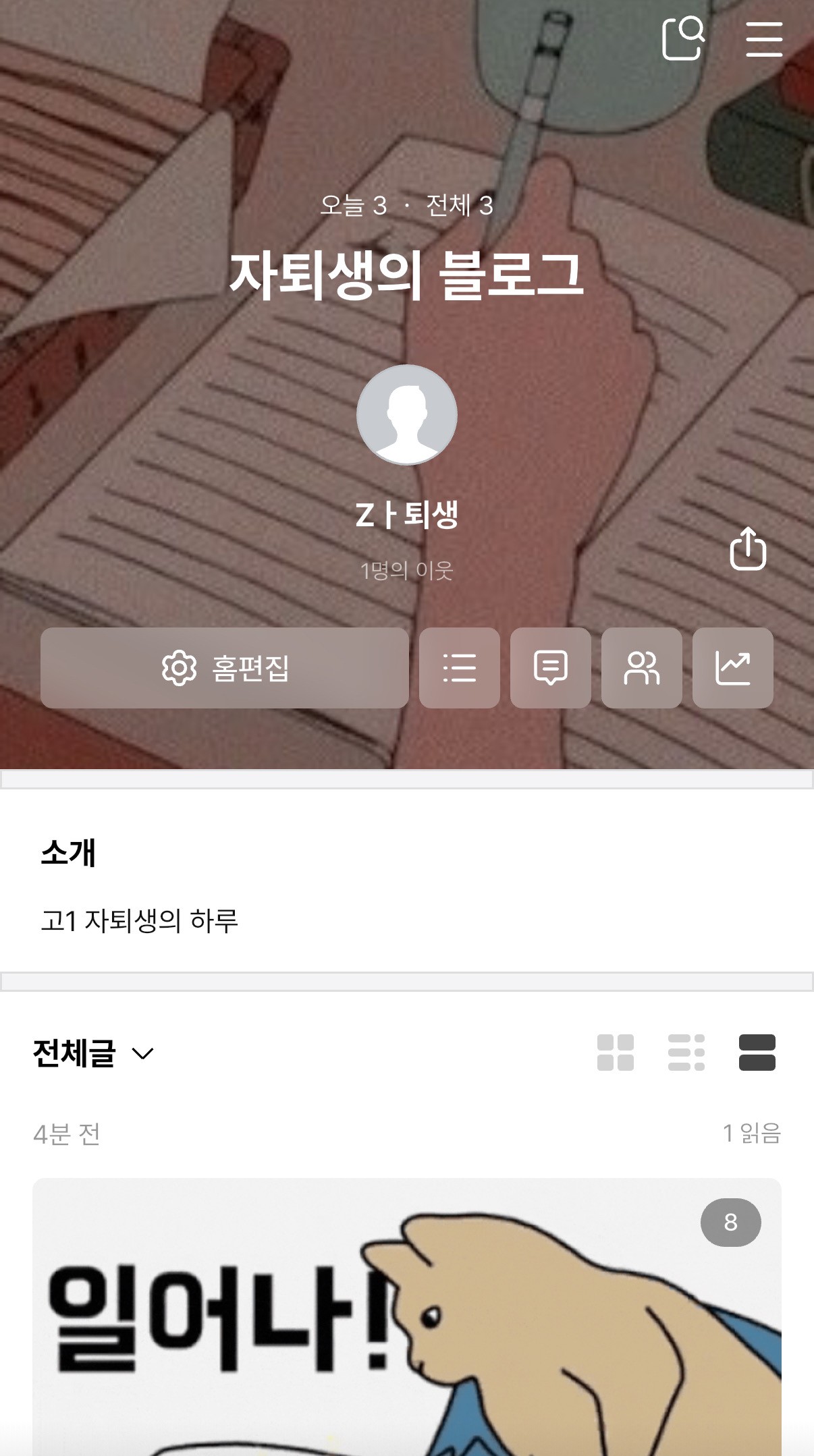Switch post view to grid layout
Screen dimensions: 814x1456
(x=616, y=1053)
